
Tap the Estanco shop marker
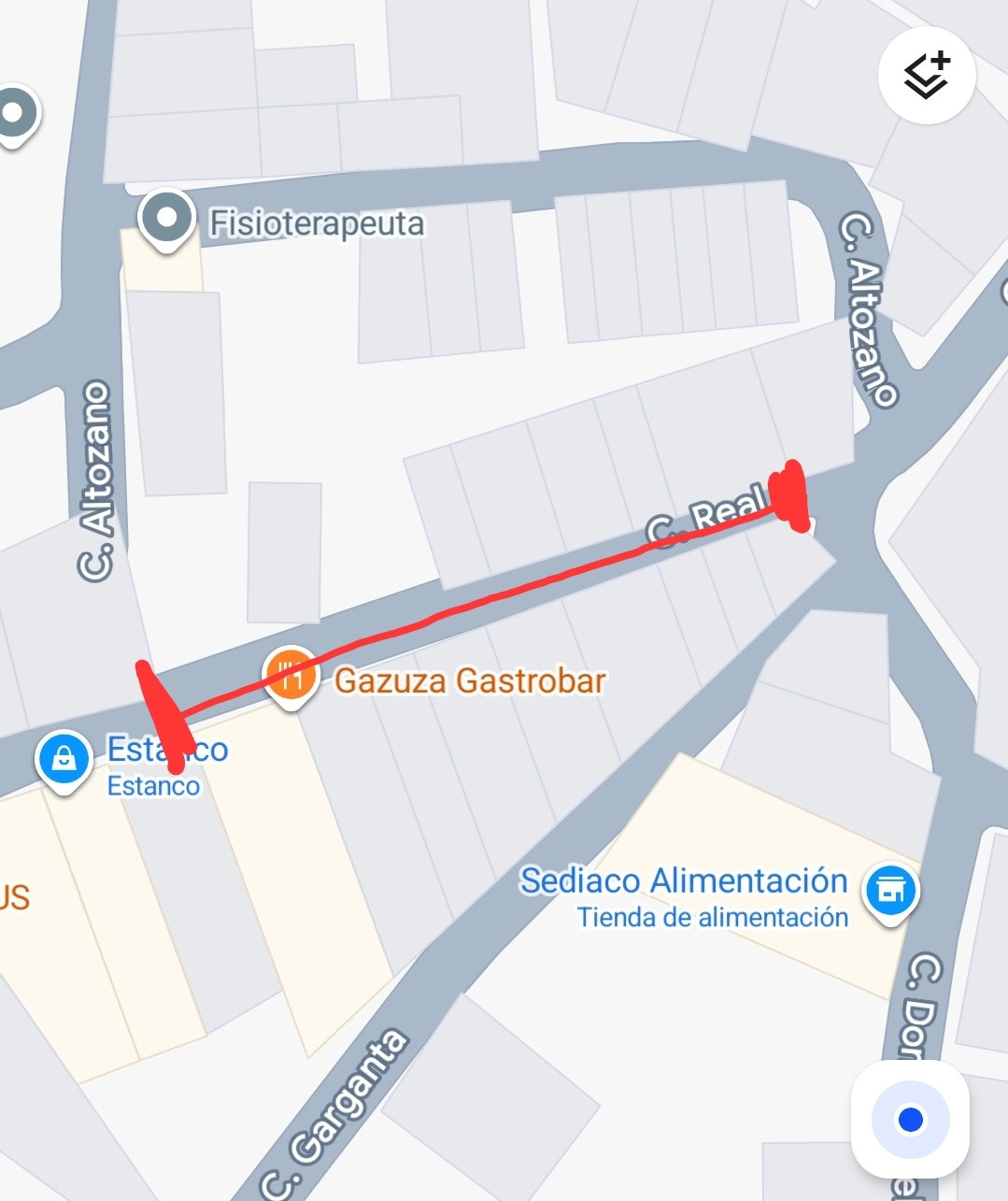tap(64, 759)
